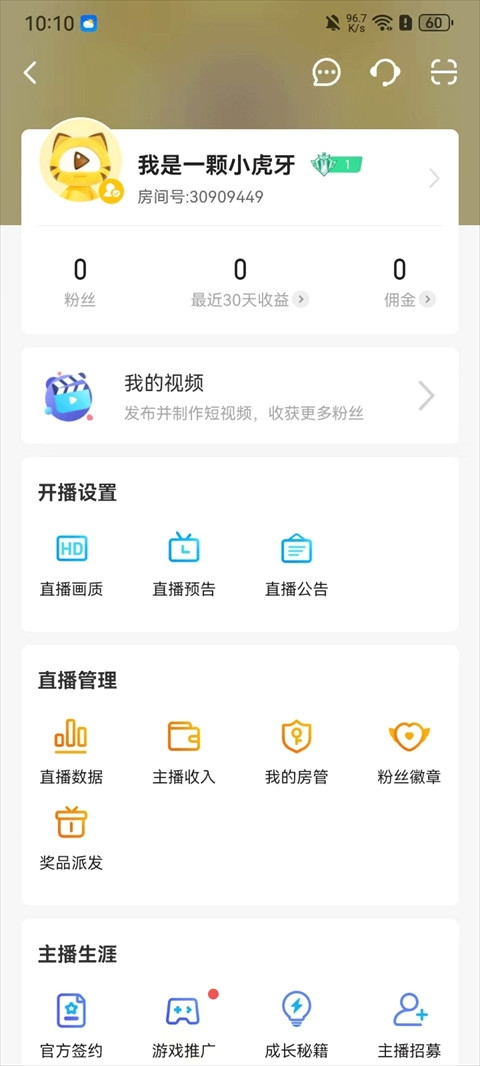The height and width of the screenshot is (1066, 480).
Task: Open 粉丝徽章
Action: (409, 753)
